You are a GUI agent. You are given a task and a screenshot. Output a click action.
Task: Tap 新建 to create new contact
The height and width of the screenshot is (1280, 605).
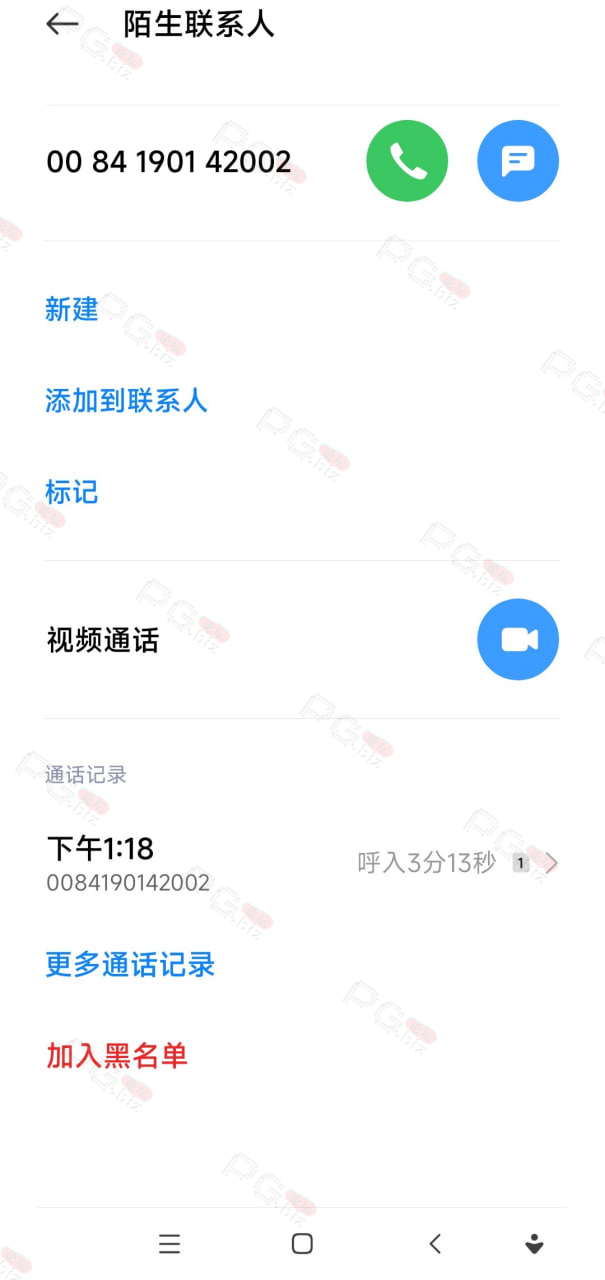pos(72,309)
